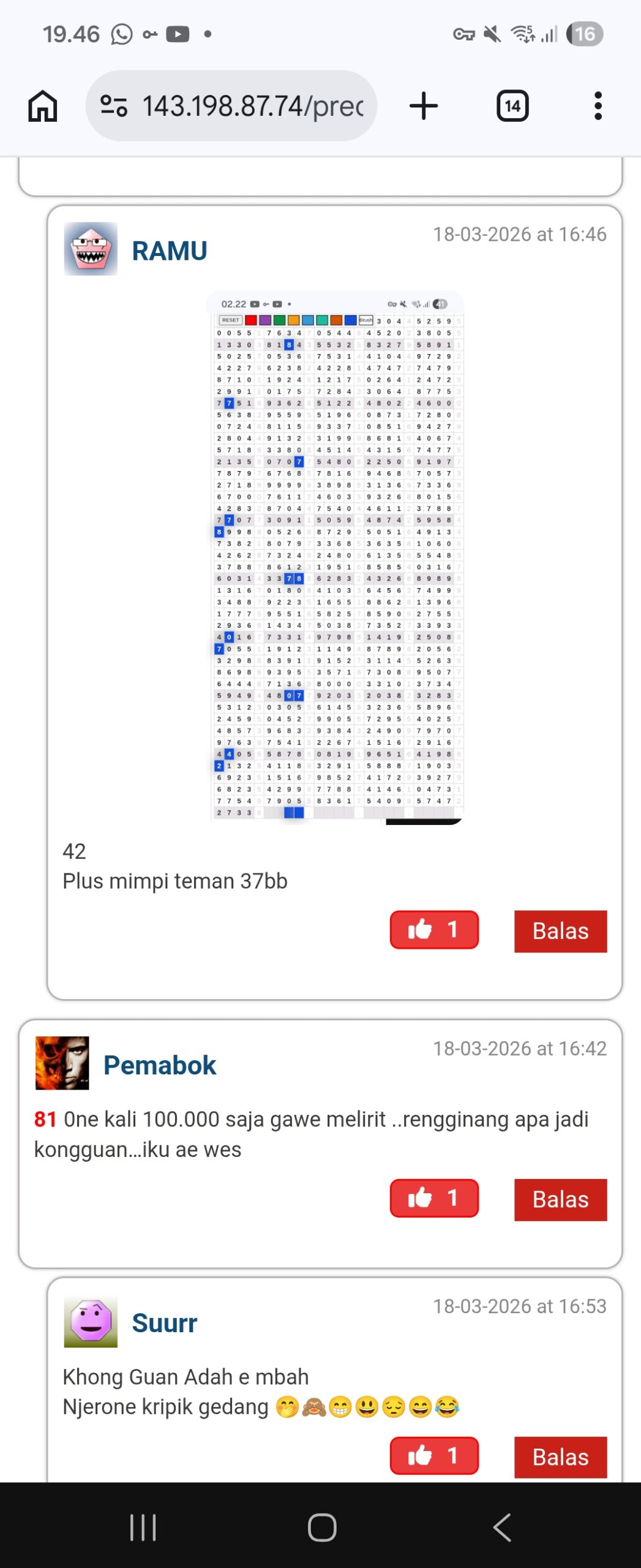Like Suurr's comment
This screenshot has width=641, height=1568.
[434, 1455]
